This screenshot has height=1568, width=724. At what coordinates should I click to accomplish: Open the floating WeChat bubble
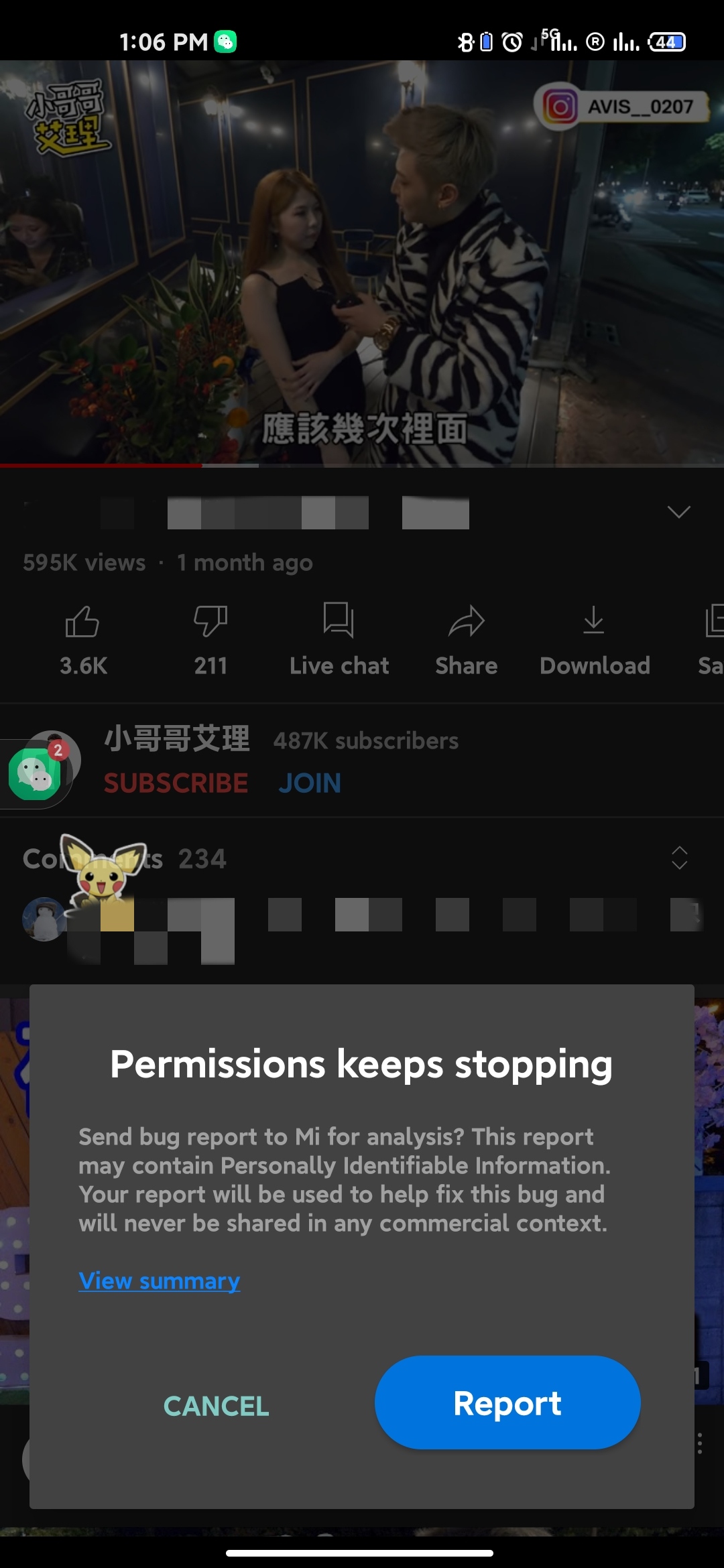[x=35, y=774]
